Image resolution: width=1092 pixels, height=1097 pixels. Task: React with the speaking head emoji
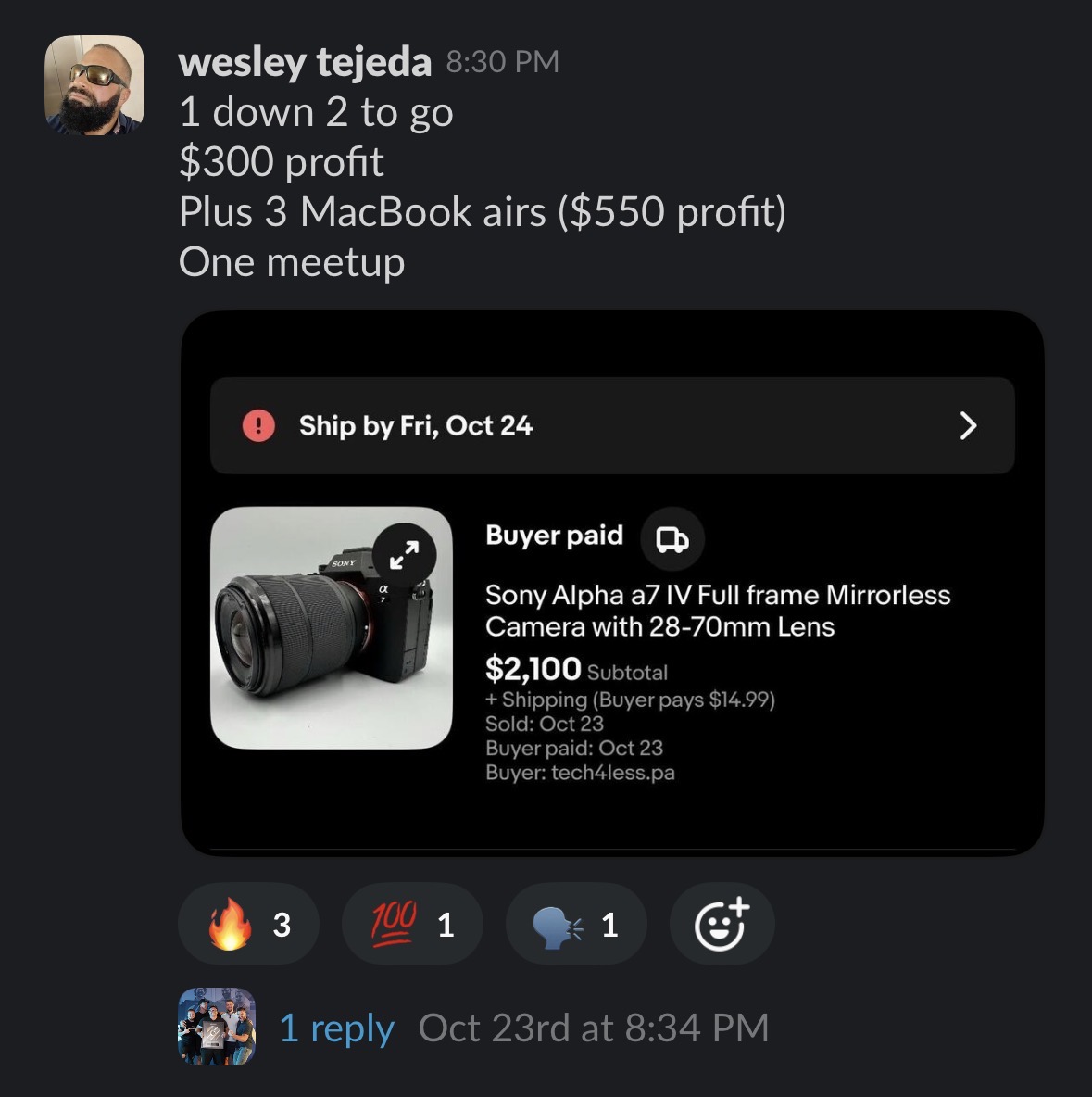click(576, 924)
